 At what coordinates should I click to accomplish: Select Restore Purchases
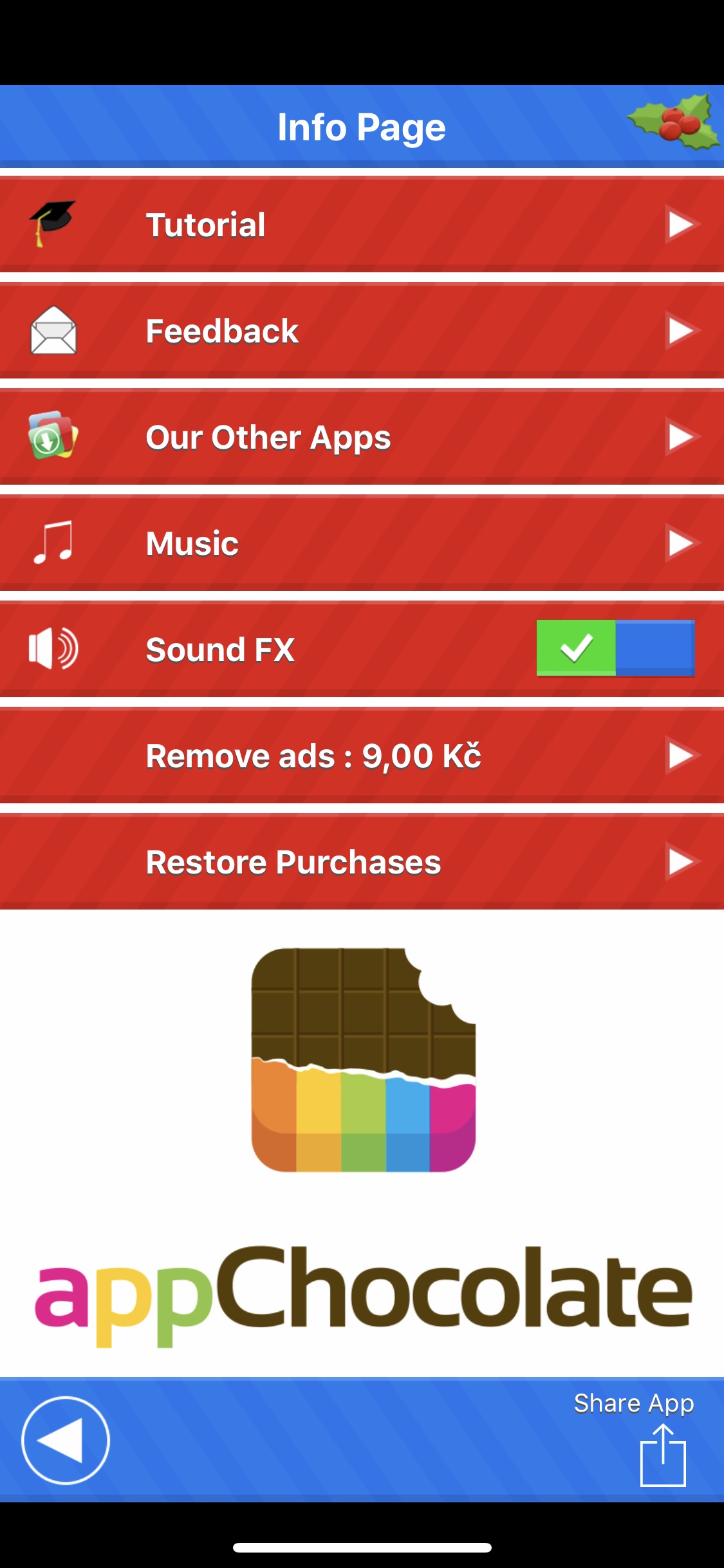[362, 861]
